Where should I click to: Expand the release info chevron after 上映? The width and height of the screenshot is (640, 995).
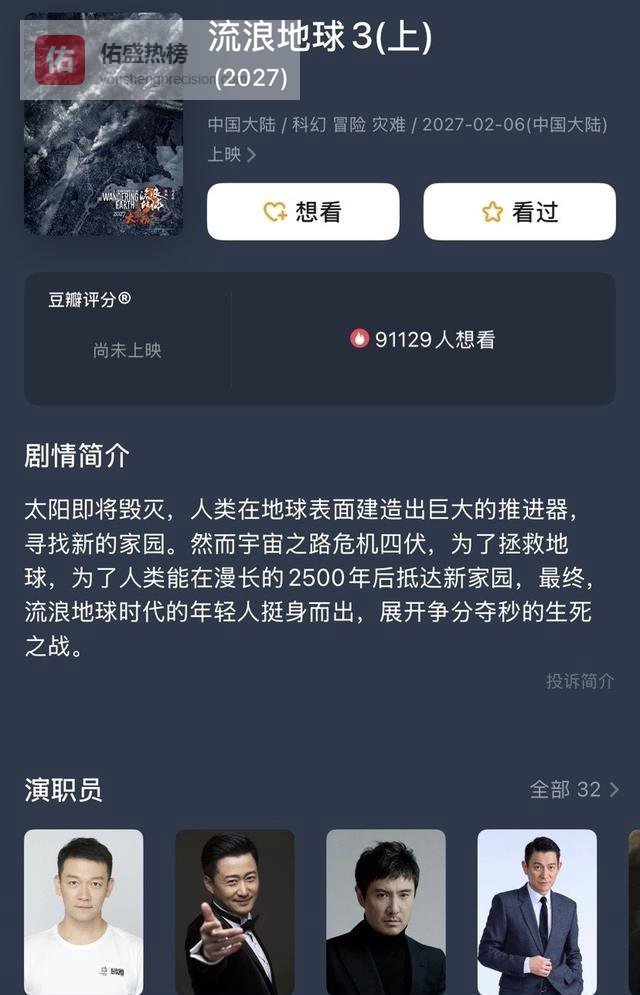click(251, 155)
